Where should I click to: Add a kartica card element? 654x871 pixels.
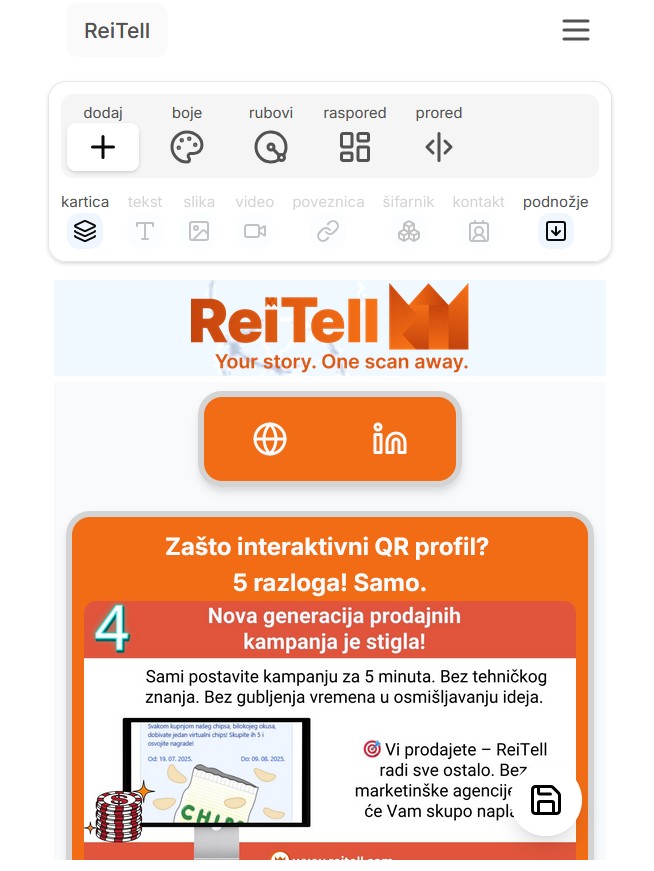(x=85, y=231)
